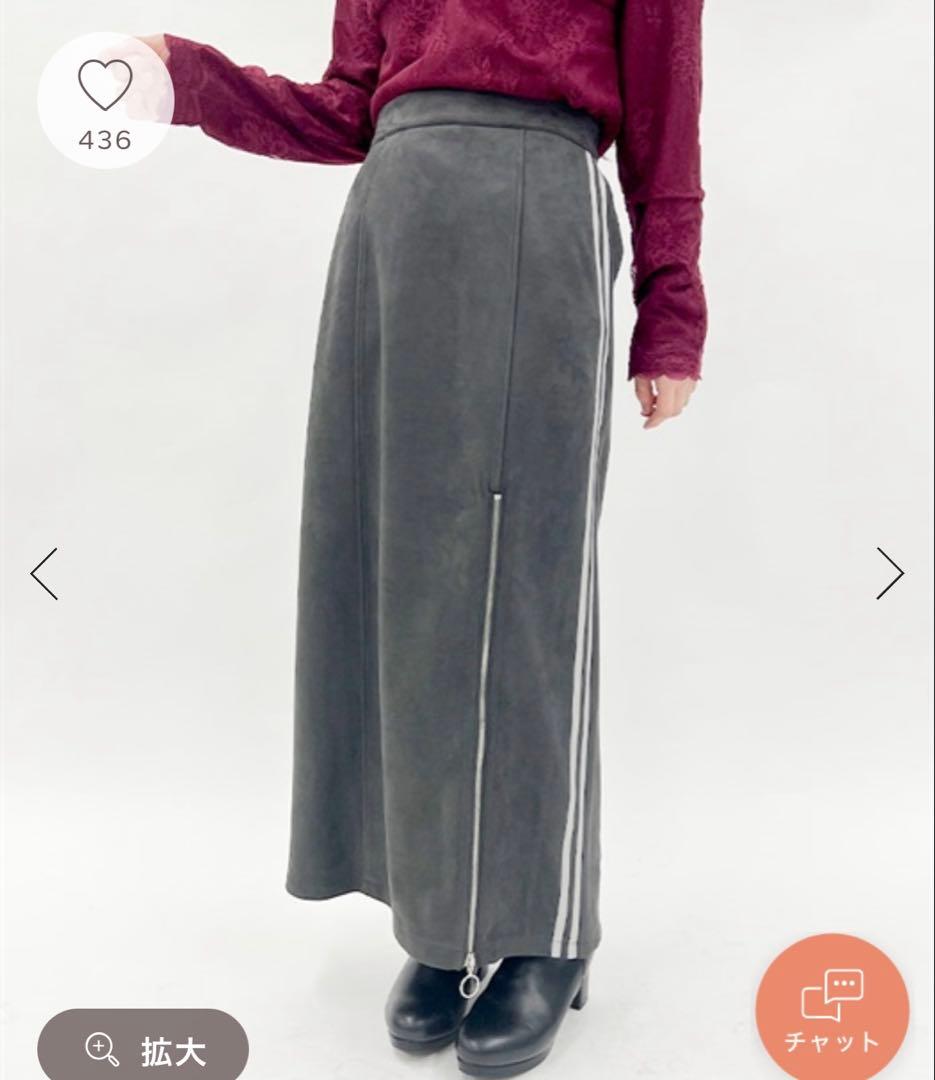Viewport: 935px width, 1080px height.
Task: Go to the previous product image
Action: pos(44,574)
